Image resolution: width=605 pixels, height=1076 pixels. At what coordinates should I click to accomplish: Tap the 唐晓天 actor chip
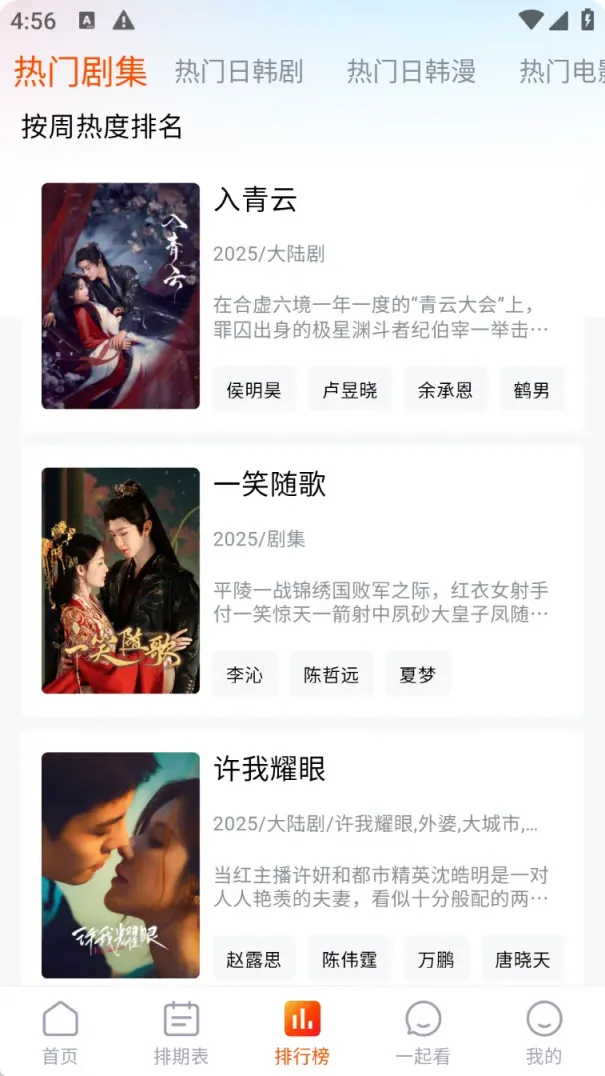tap(523, 960)
